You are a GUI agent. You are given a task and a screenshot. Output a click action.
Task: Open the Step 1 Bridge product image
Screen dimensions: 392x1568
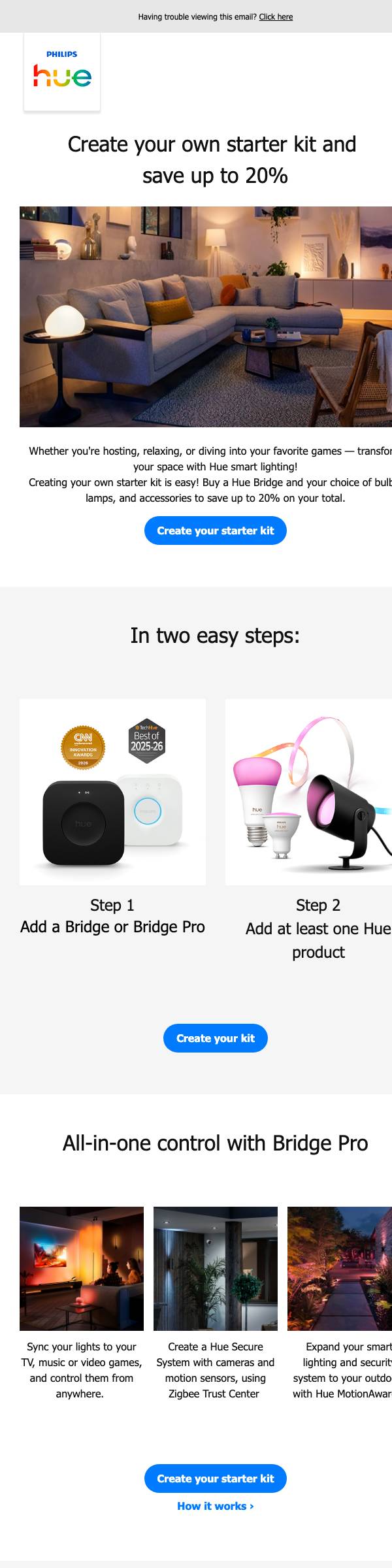coord(112,792)
